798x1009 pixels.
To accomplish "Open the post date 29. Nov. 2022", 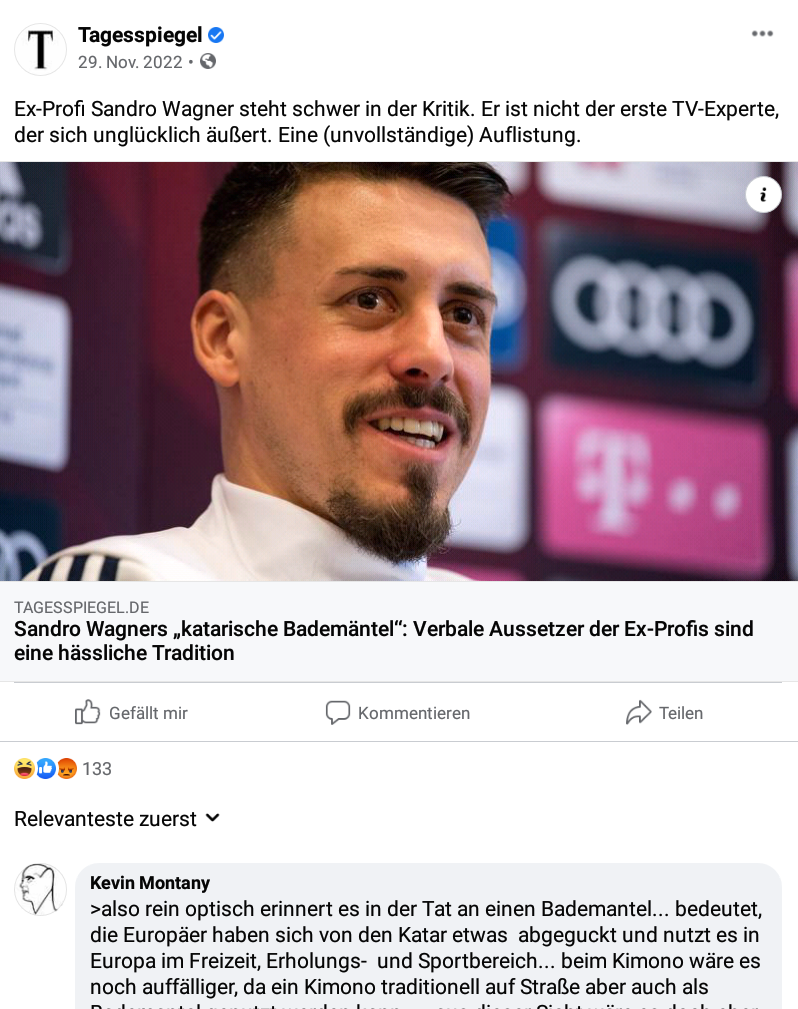I will coord(130,62).
